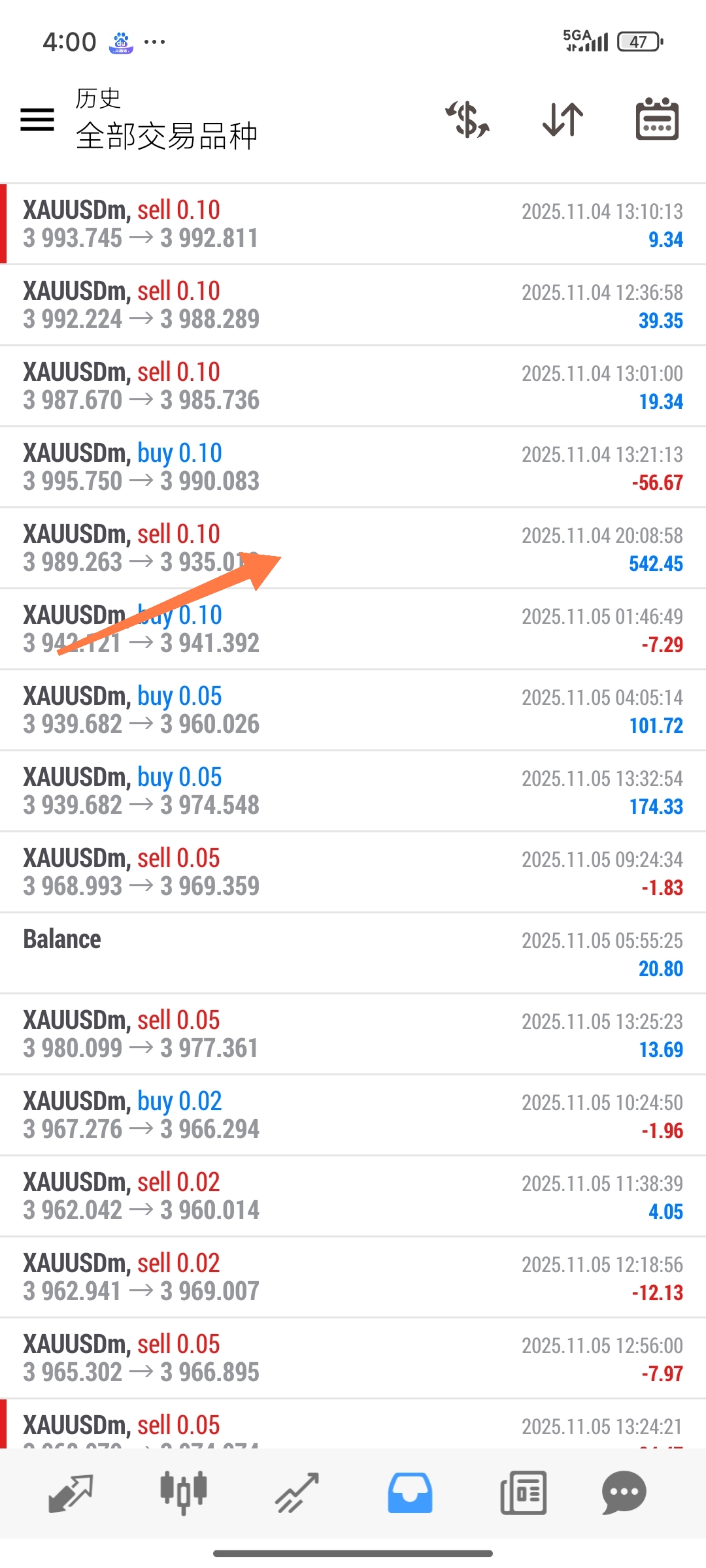The height and width of the screenshot is (1568, 706).
Task: Open the Messages chat tab
Action: (x=624, y=1493)
